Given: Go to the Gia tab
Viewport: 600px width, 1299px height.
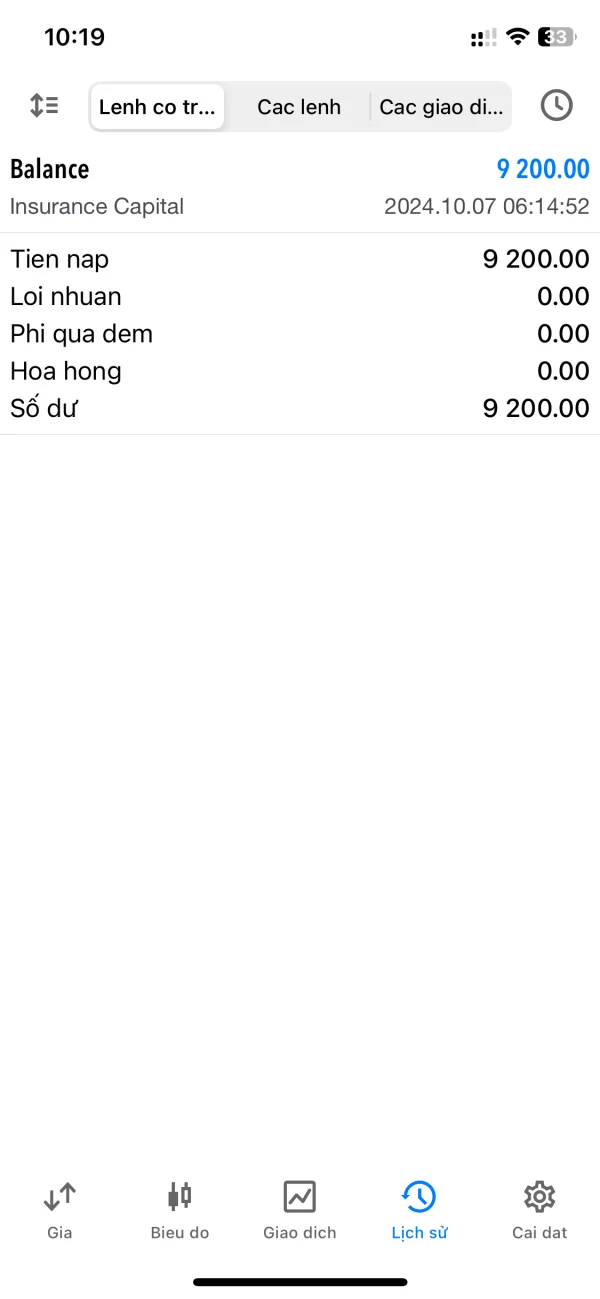Looking at the screenshot, I should pos(60,1209).
